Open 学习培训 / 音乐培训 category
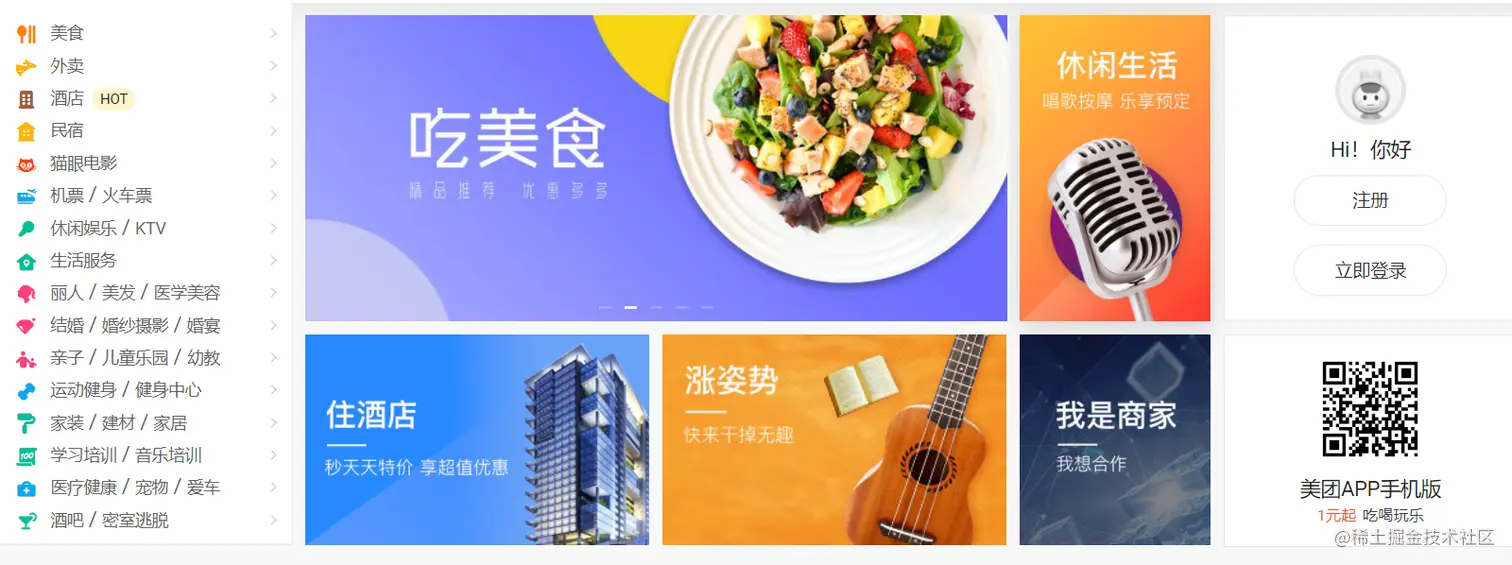This screenshot has height=565, width=1512. click(126, 455)
